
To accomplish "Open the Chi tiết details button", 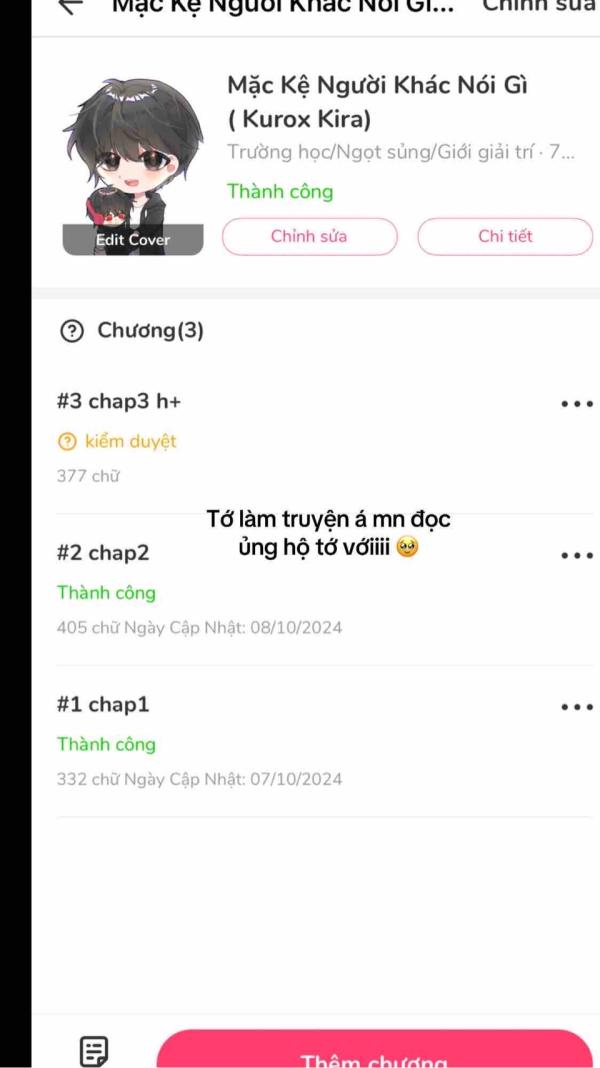I will (x=505, y=237).
